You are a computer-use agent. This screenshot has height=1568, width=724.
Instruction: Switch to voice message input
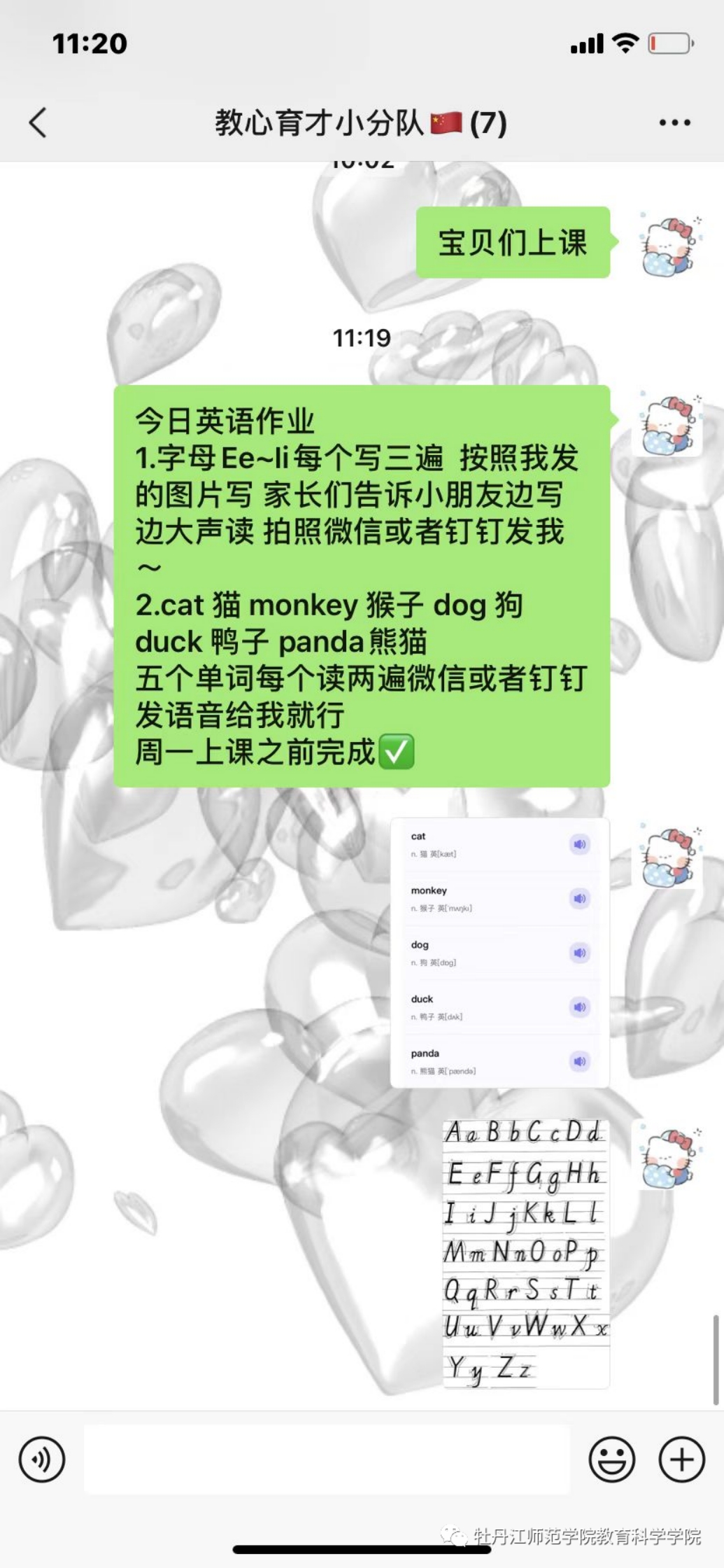tap(42, 1459)
